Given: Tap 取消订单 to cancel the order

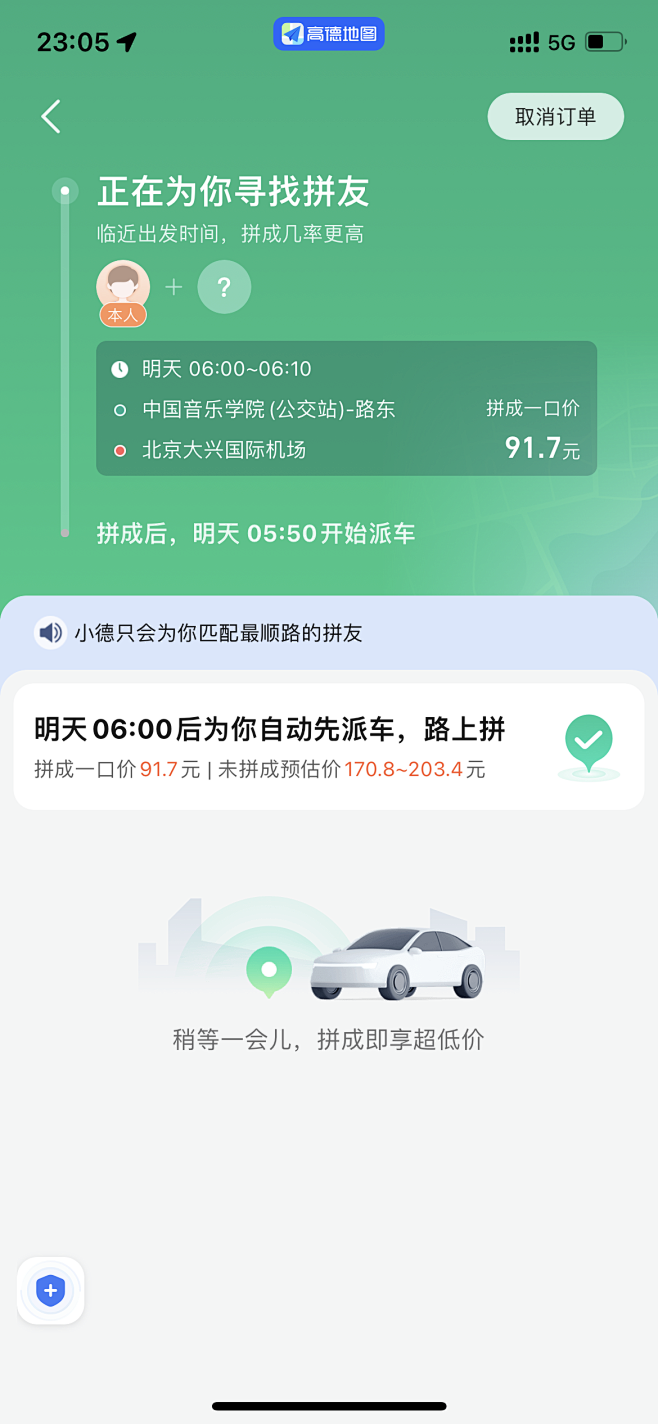Looking at the screenshot, I should point(555,117).
